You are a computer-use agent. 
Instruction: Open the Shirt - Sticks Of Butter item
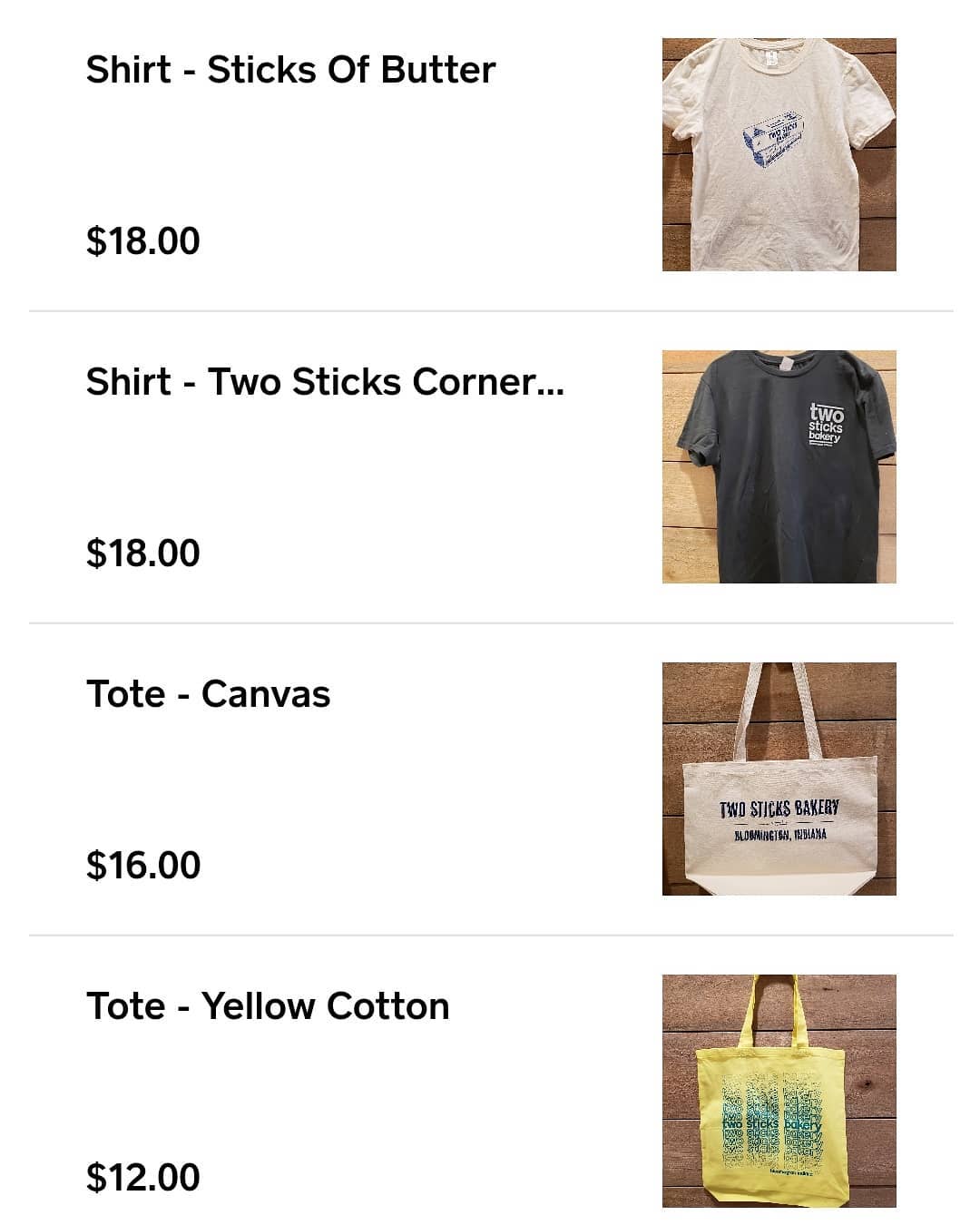point(290,70)
